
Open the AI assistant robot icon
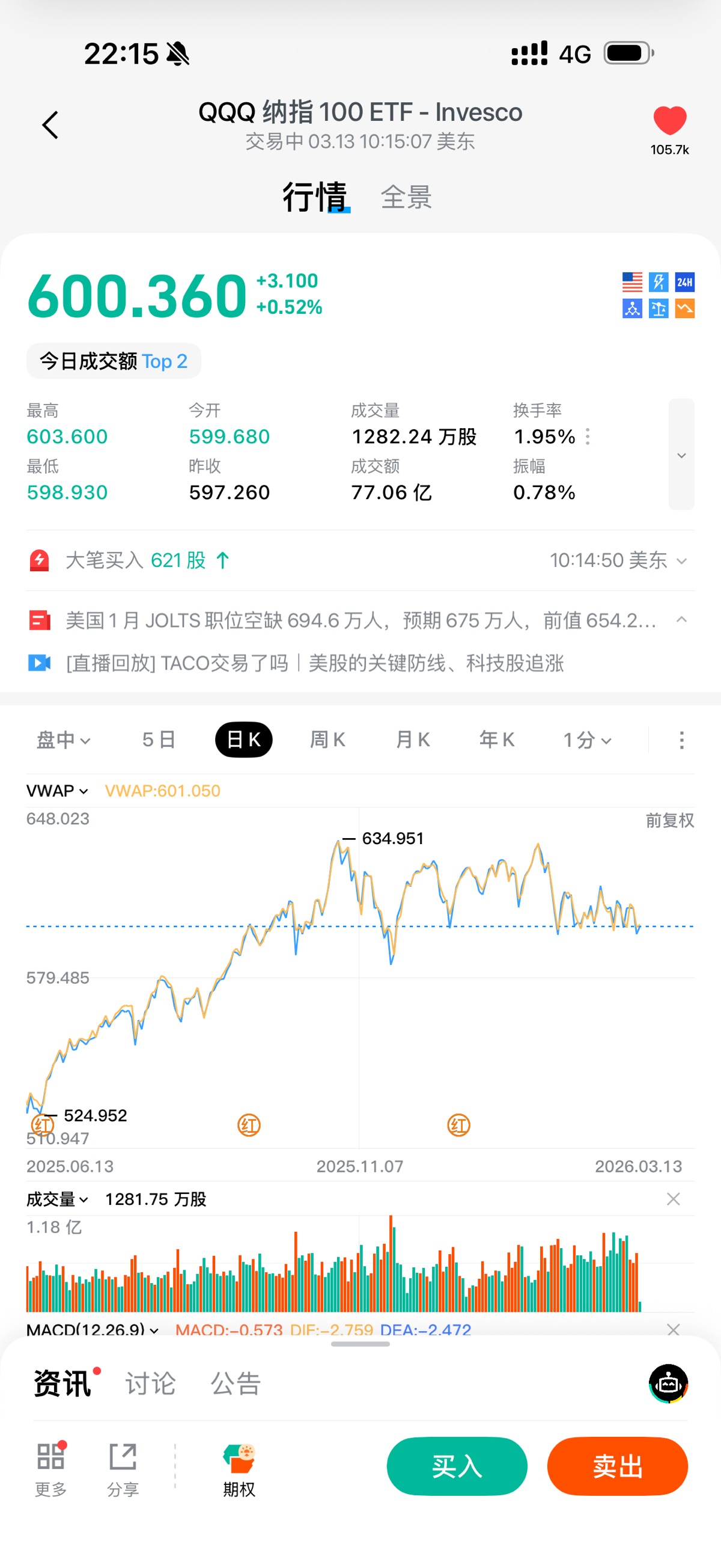coord(668,1383)
